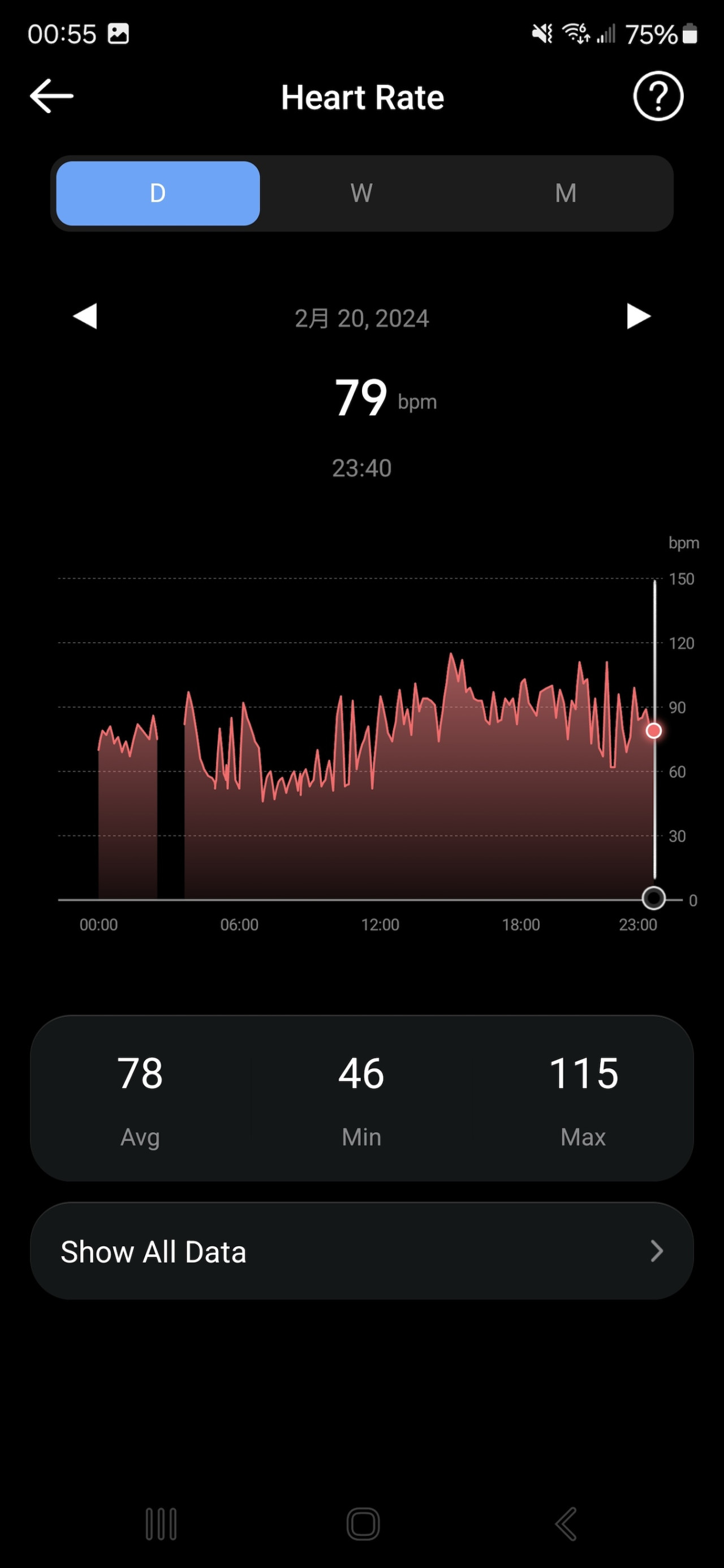Open the help question mark icon
The image size is (724, 1568).
(x=658, y=96)
